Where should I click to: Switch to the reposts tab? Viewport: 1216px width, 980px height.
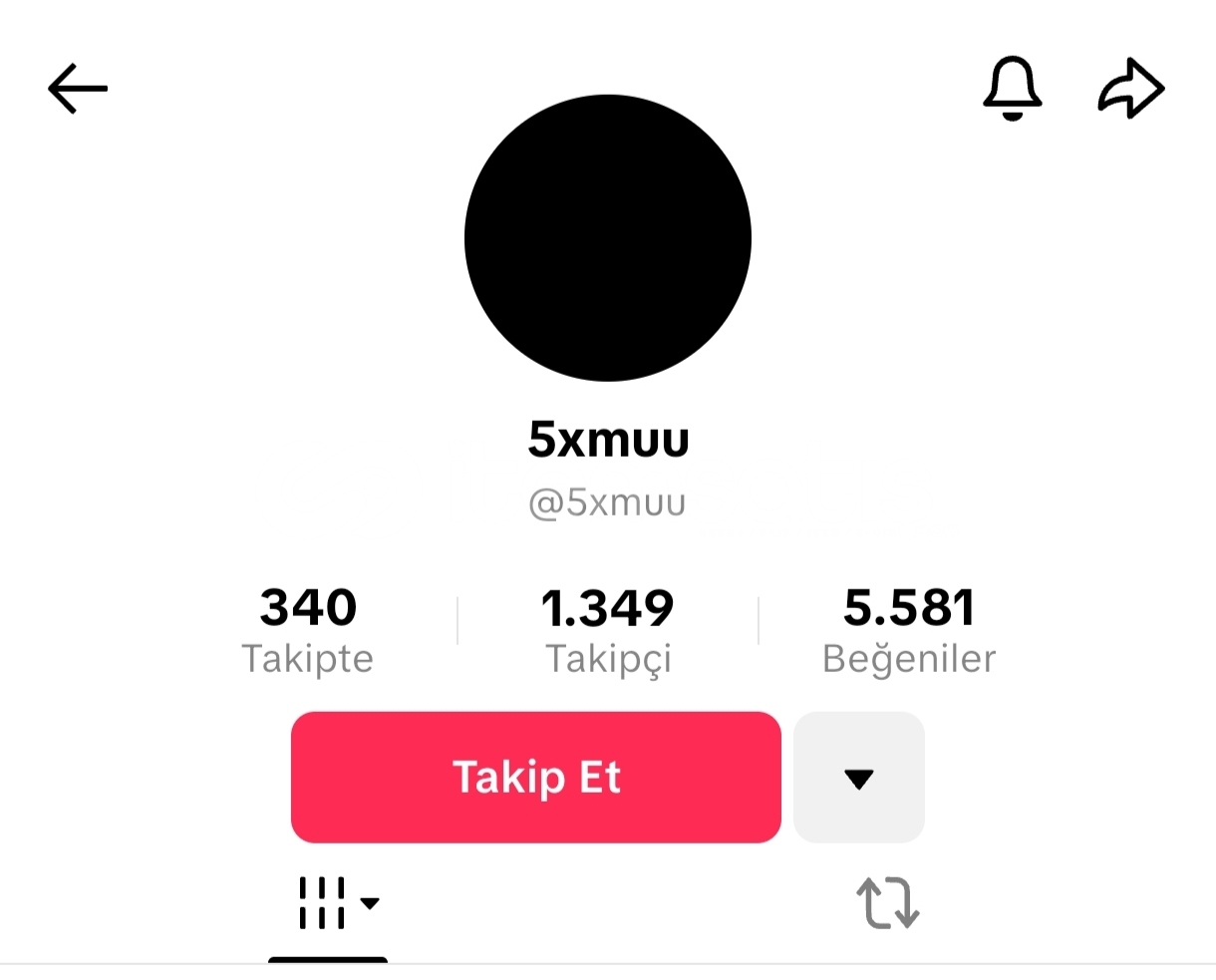coord(887,903)
